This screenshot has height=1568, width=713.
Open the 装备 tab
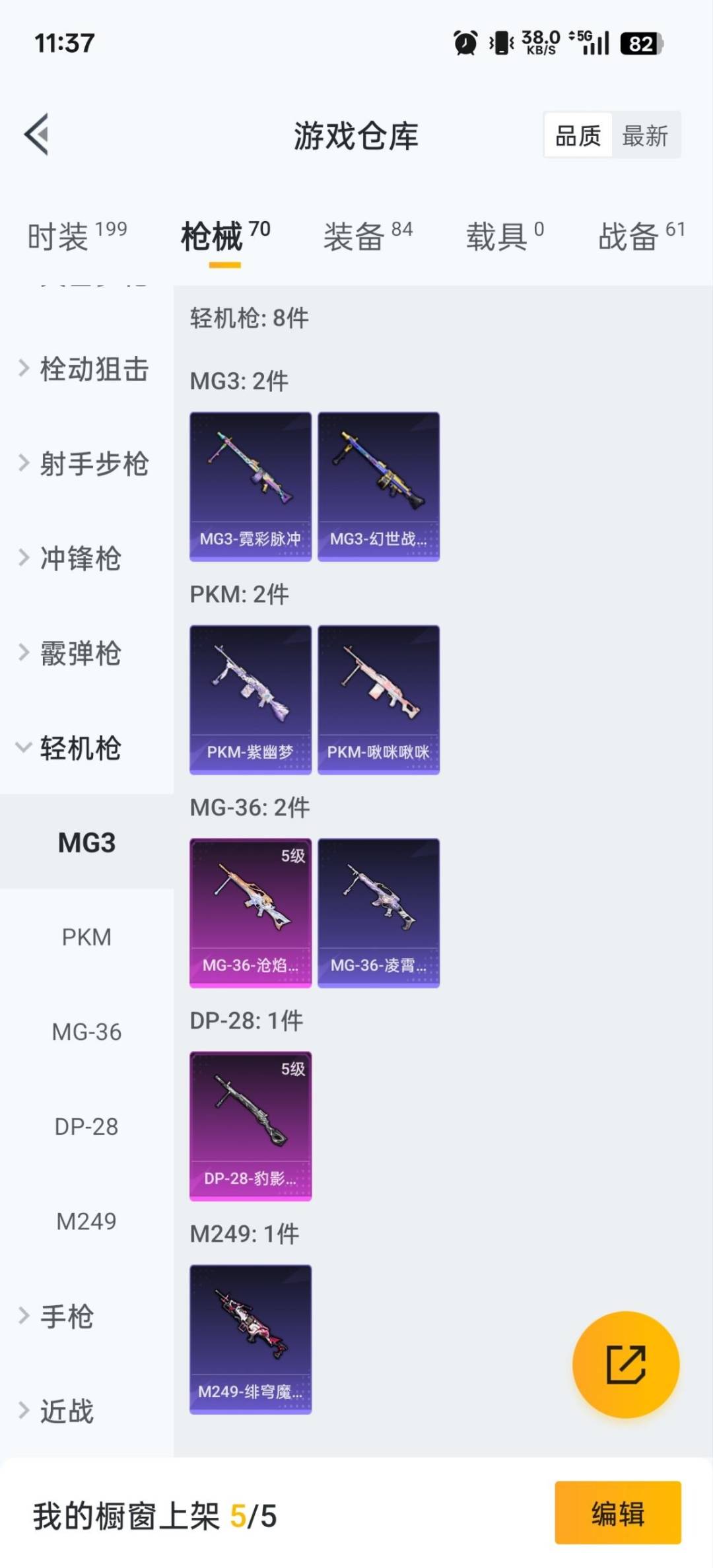pyautogui.click(x=367, y=236)
